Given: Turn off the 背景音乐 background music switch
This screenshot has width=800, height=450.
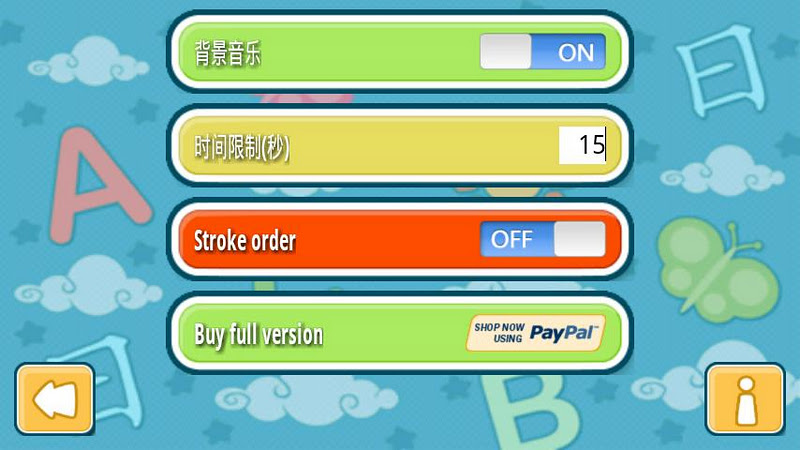Looking at the screenshot, I should (543, 52).
